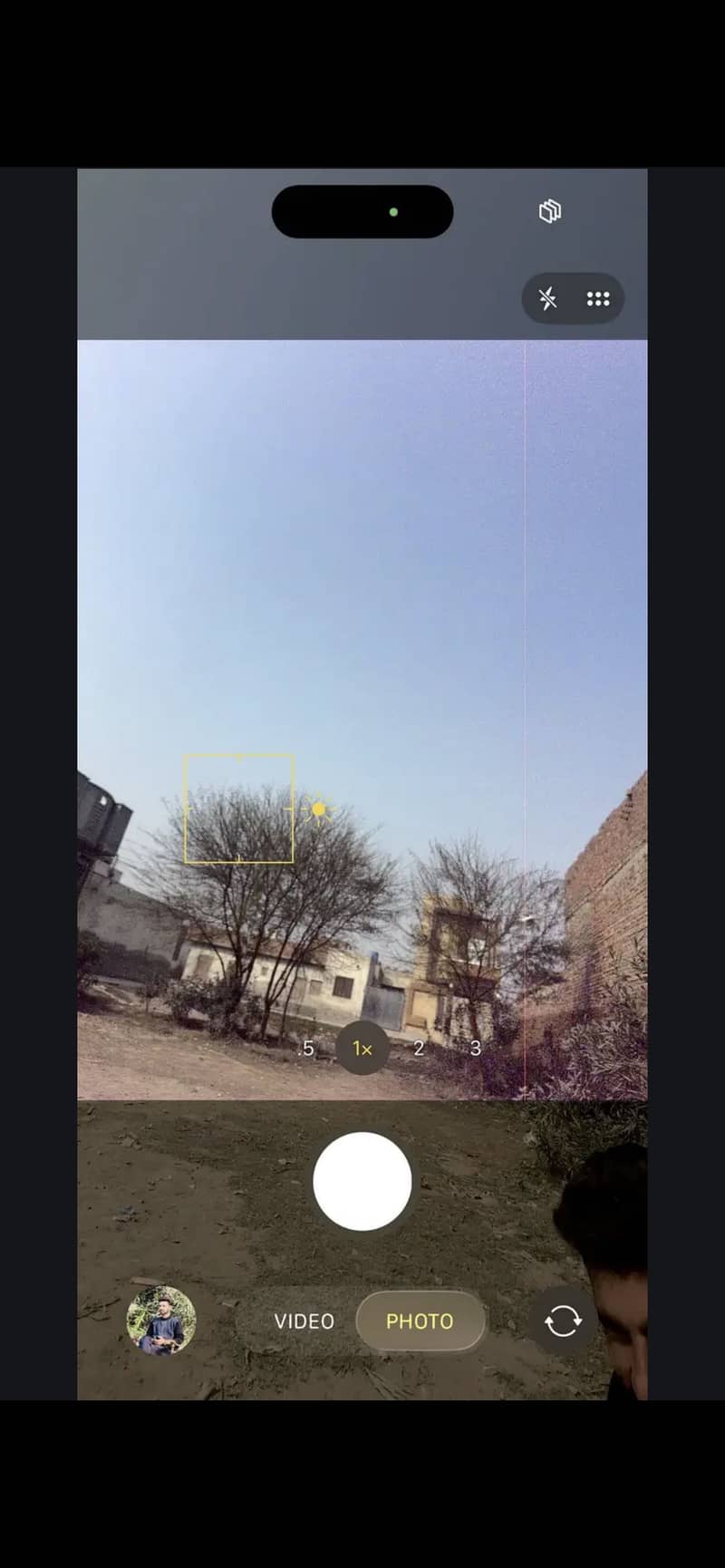Expand additional camera controls with ellipsis
This screenshot has height=1568, width=725.
click(597, 299)
